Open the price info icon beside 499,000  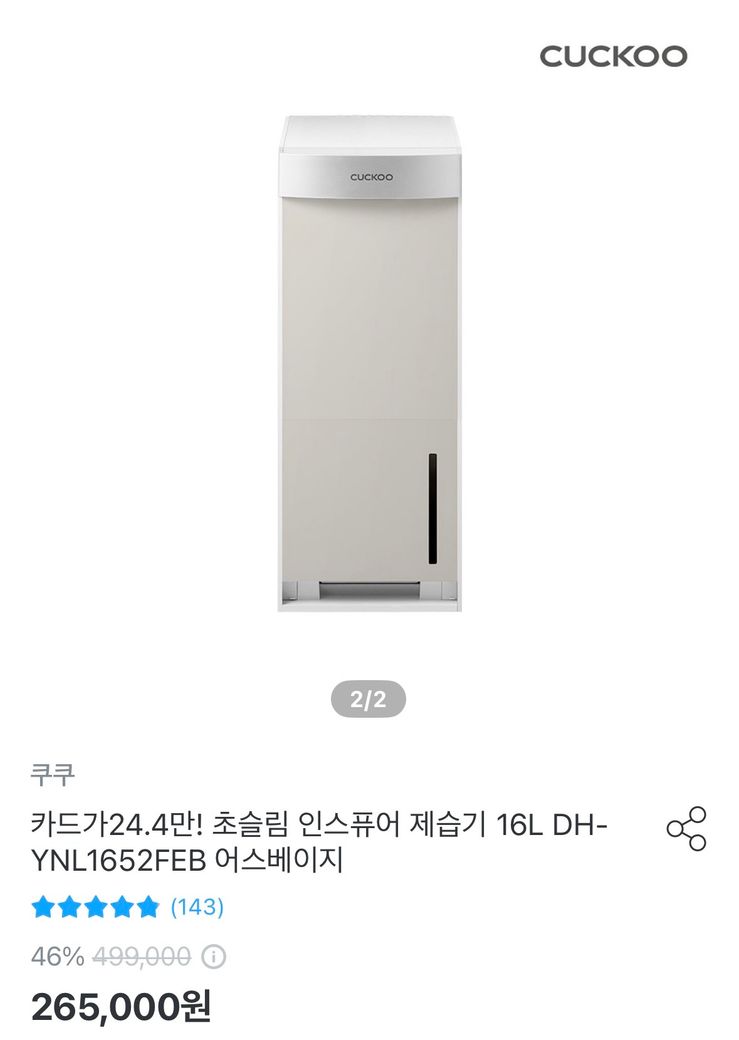(213, 957)
